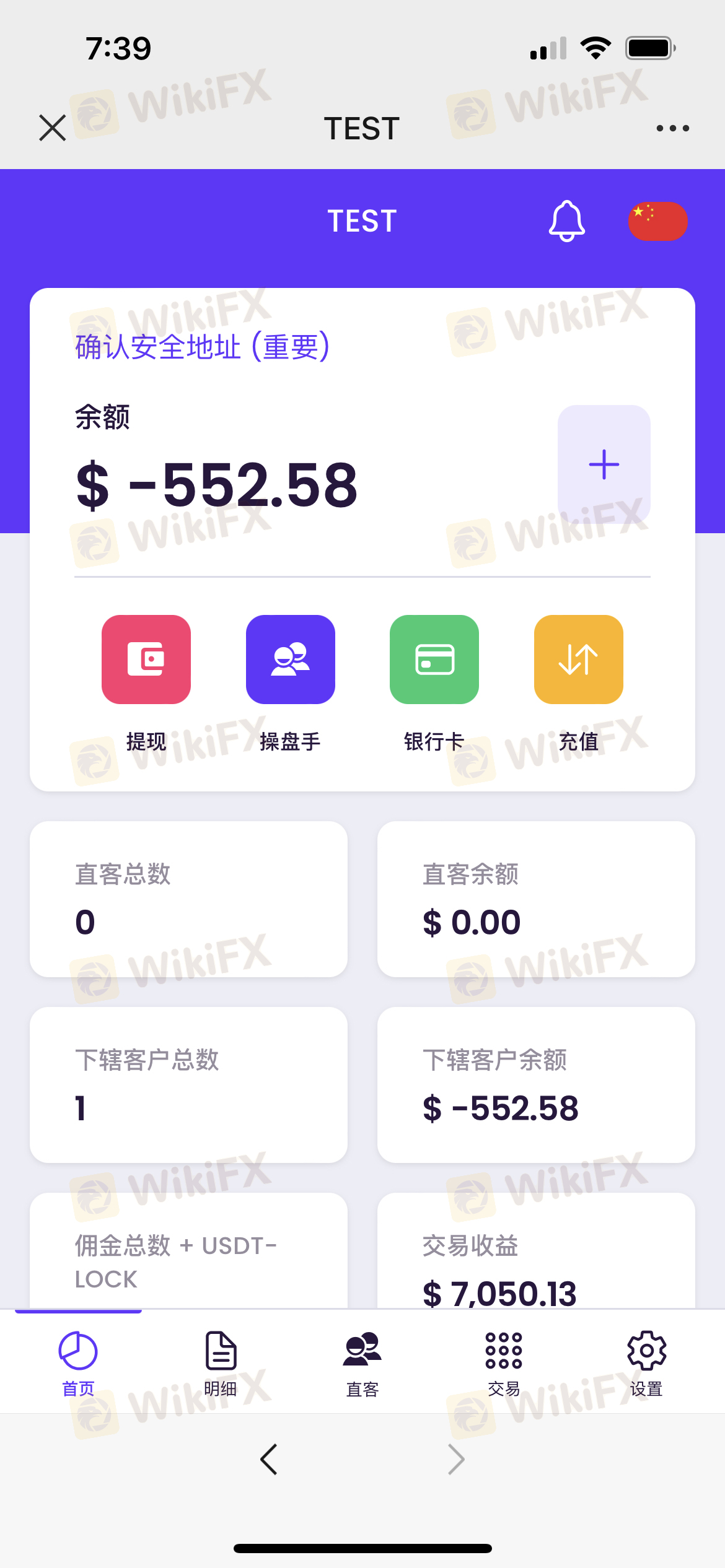Open the 直客余额 card
Screen dimensions: 725x1568
pos(536,899)
